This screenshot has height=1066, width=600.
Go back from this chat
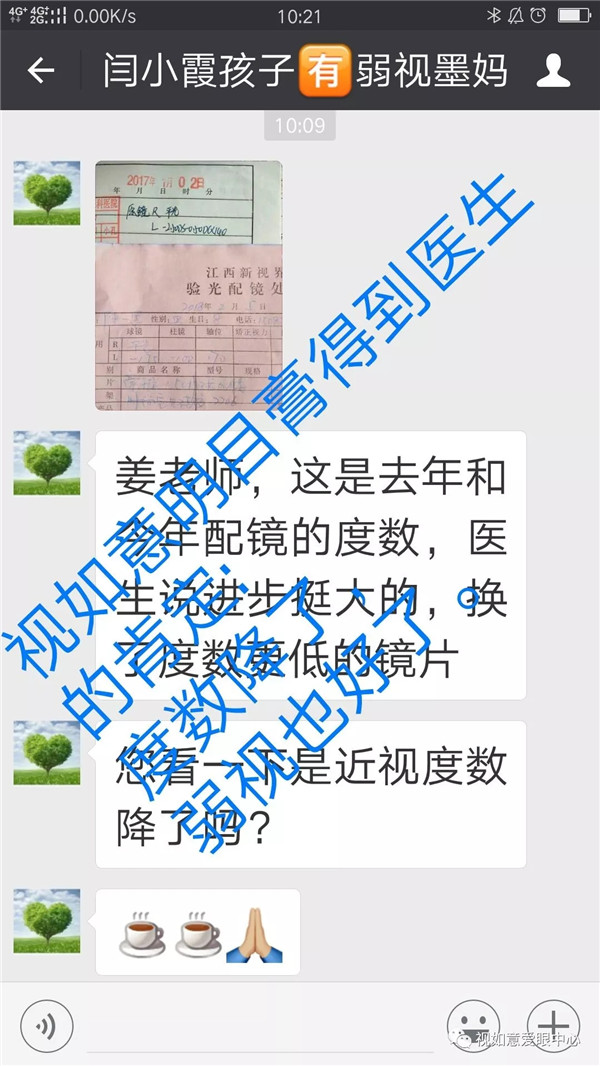pyautogui.click(x=41, y=71)
